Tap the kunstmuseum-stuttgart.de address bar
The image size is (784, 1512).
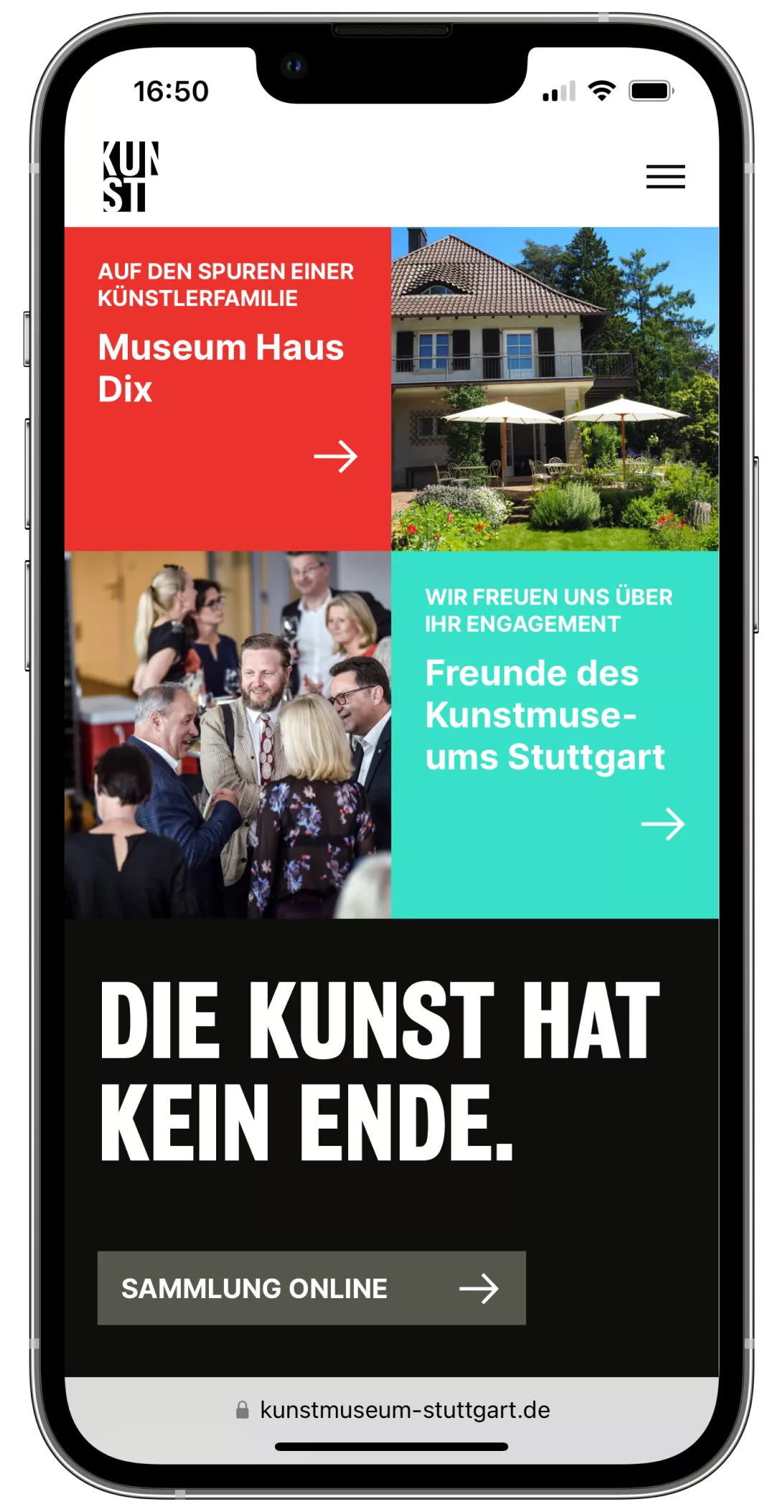click(392, 1409)
